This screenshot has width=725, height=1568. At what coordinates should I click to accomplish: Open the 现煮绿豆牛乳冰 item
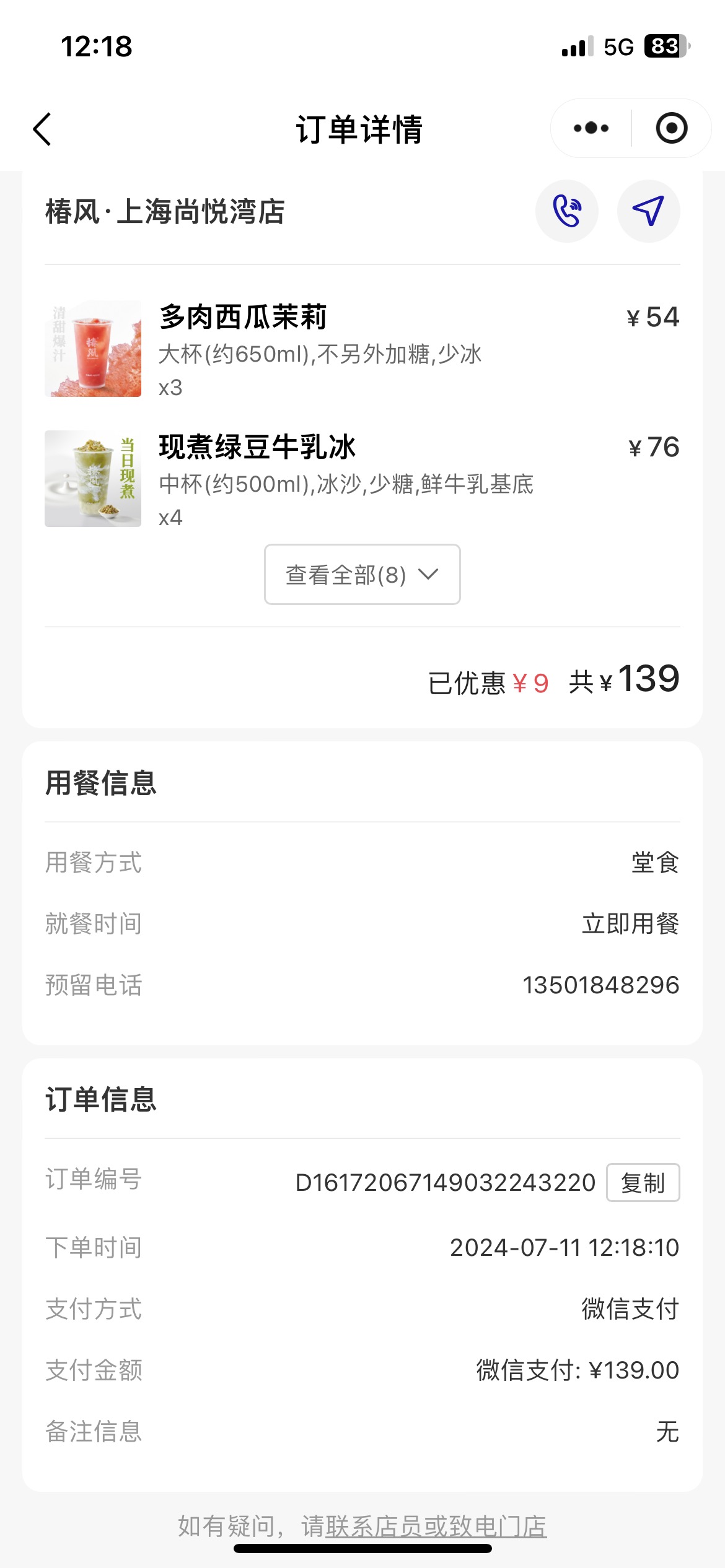(362, 480)
